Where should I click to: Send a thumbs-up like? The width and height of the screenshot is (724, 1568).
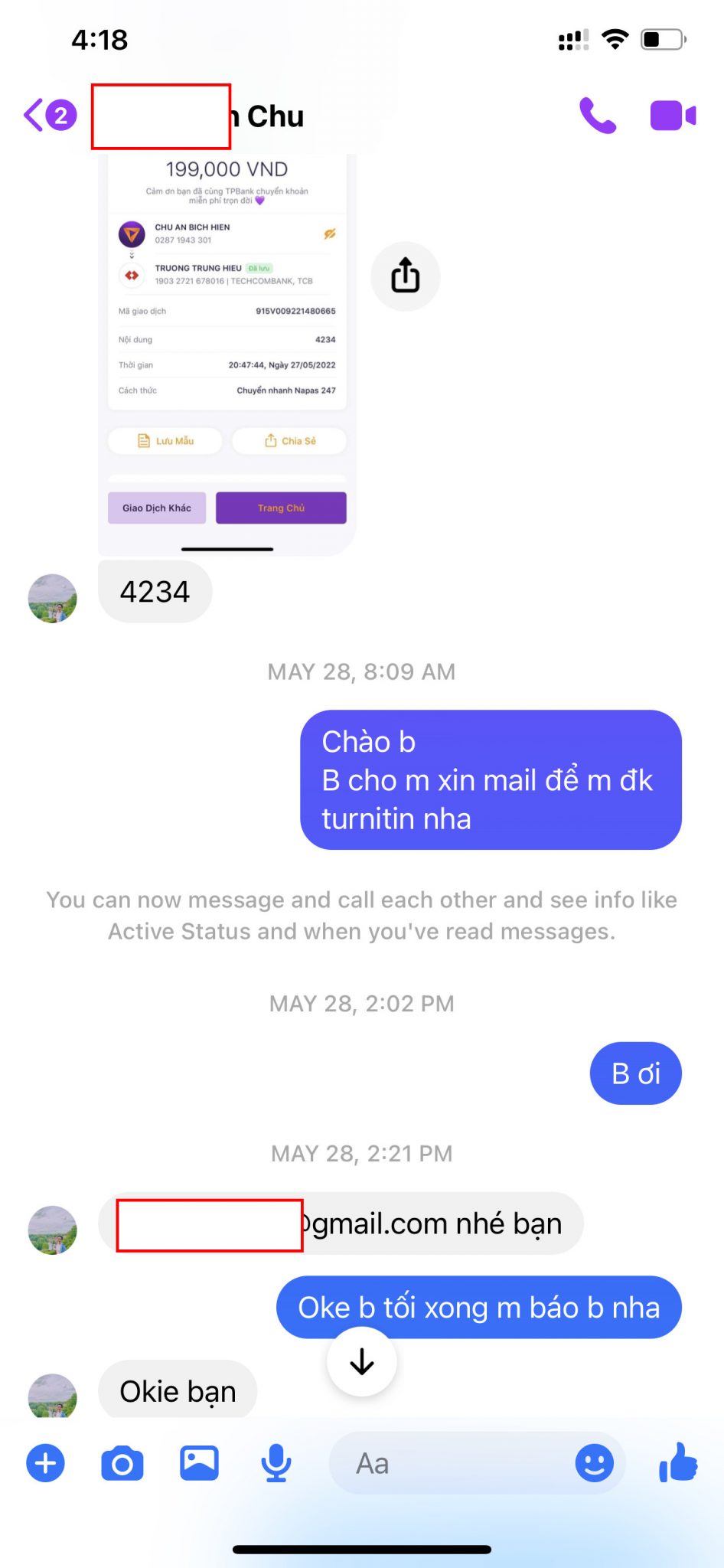click(x=678, y=1462)
